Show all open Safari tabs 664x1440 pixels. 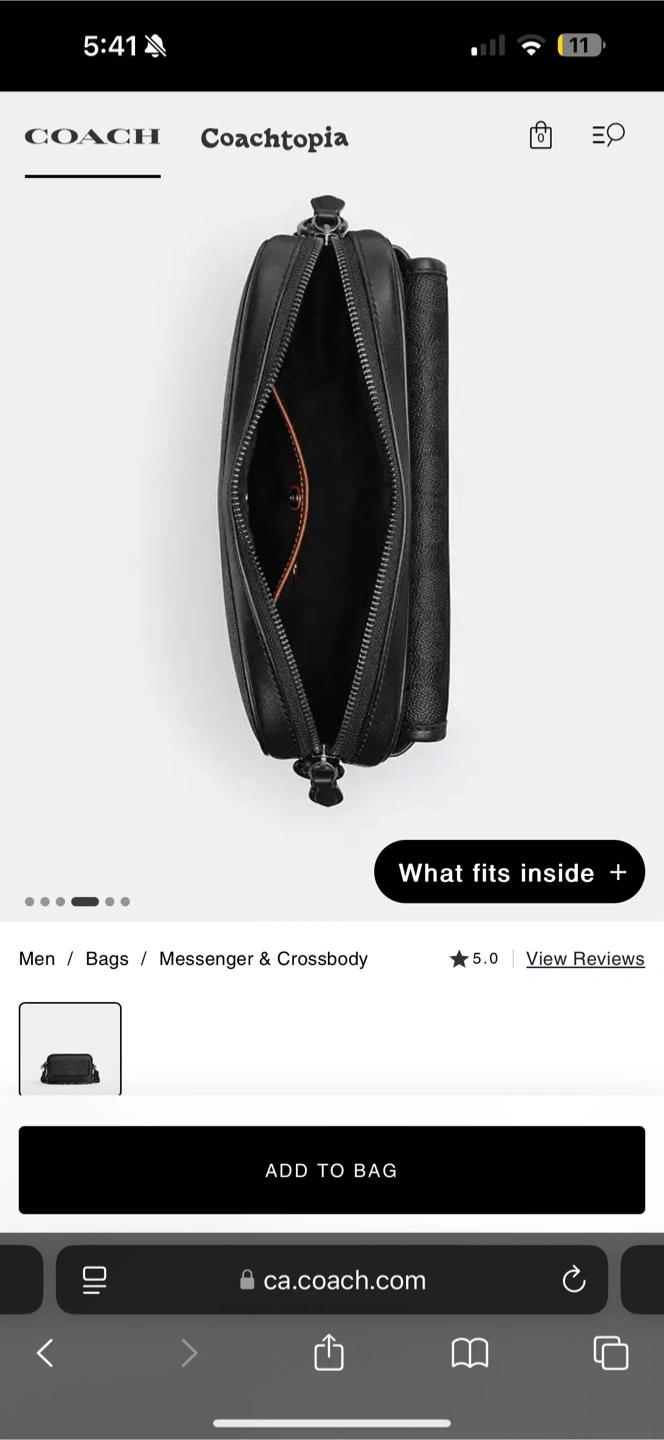[x=610, y=1353]
